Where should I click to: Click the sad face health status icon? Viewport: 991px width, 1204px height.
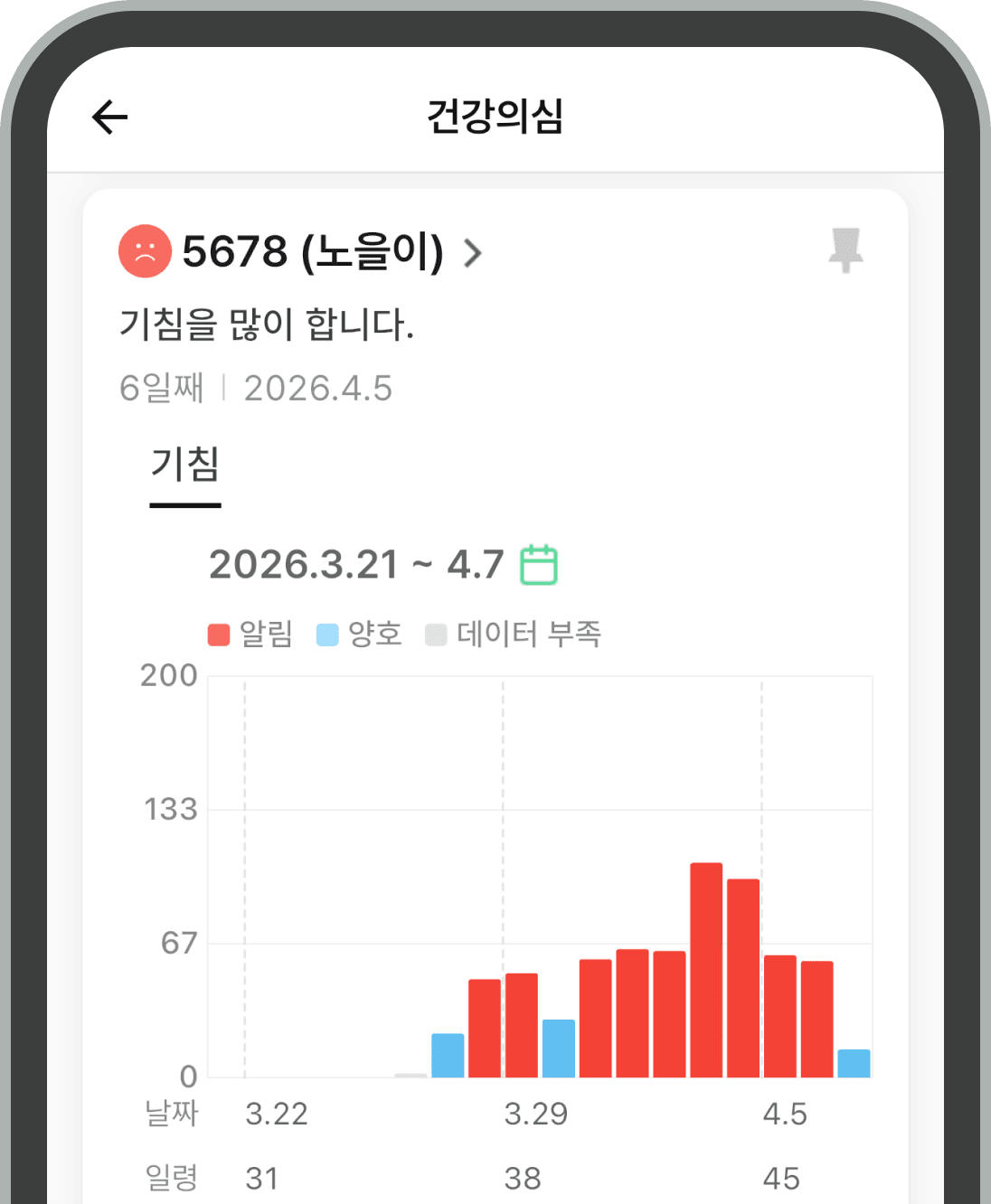(146, 251)
